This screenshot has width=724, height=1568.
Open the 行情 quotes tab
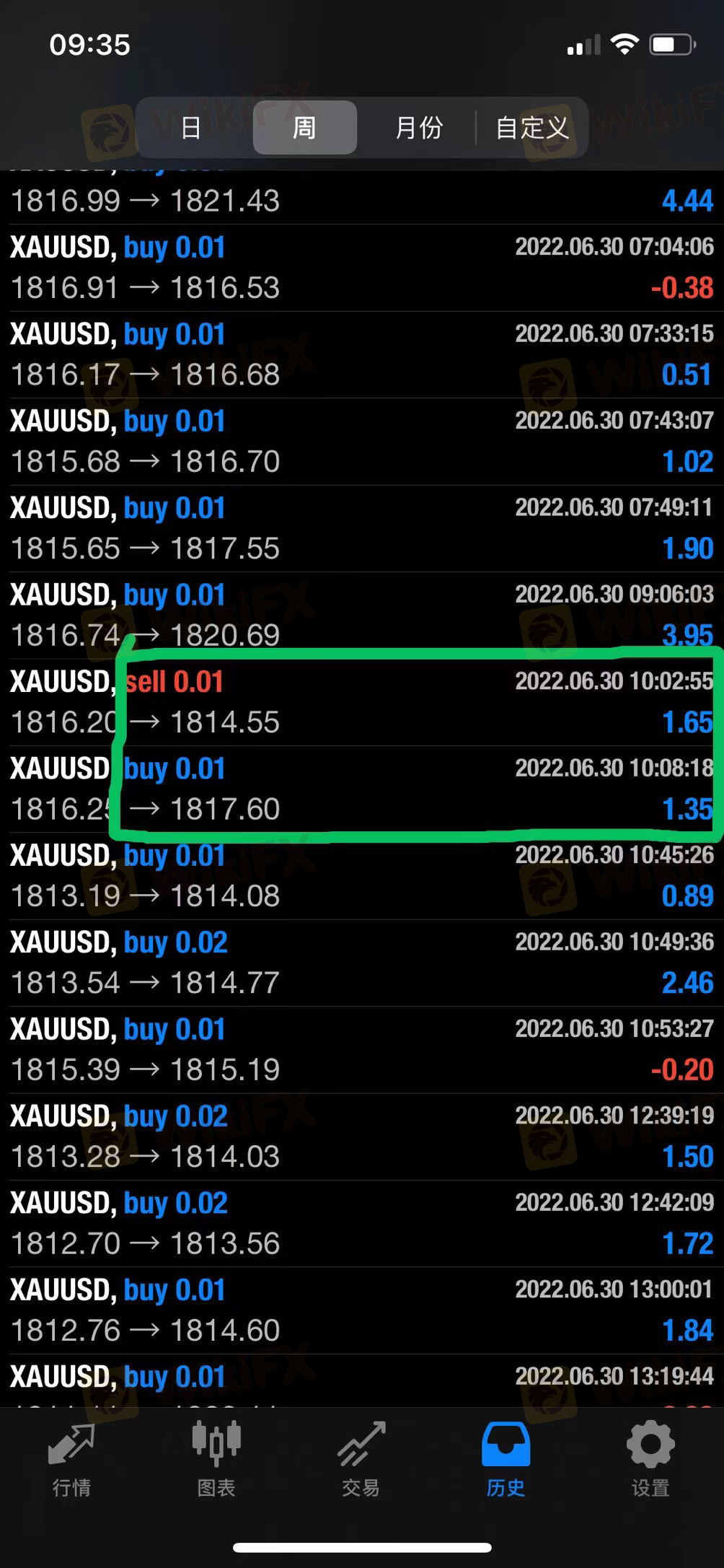pos(71,1459)
